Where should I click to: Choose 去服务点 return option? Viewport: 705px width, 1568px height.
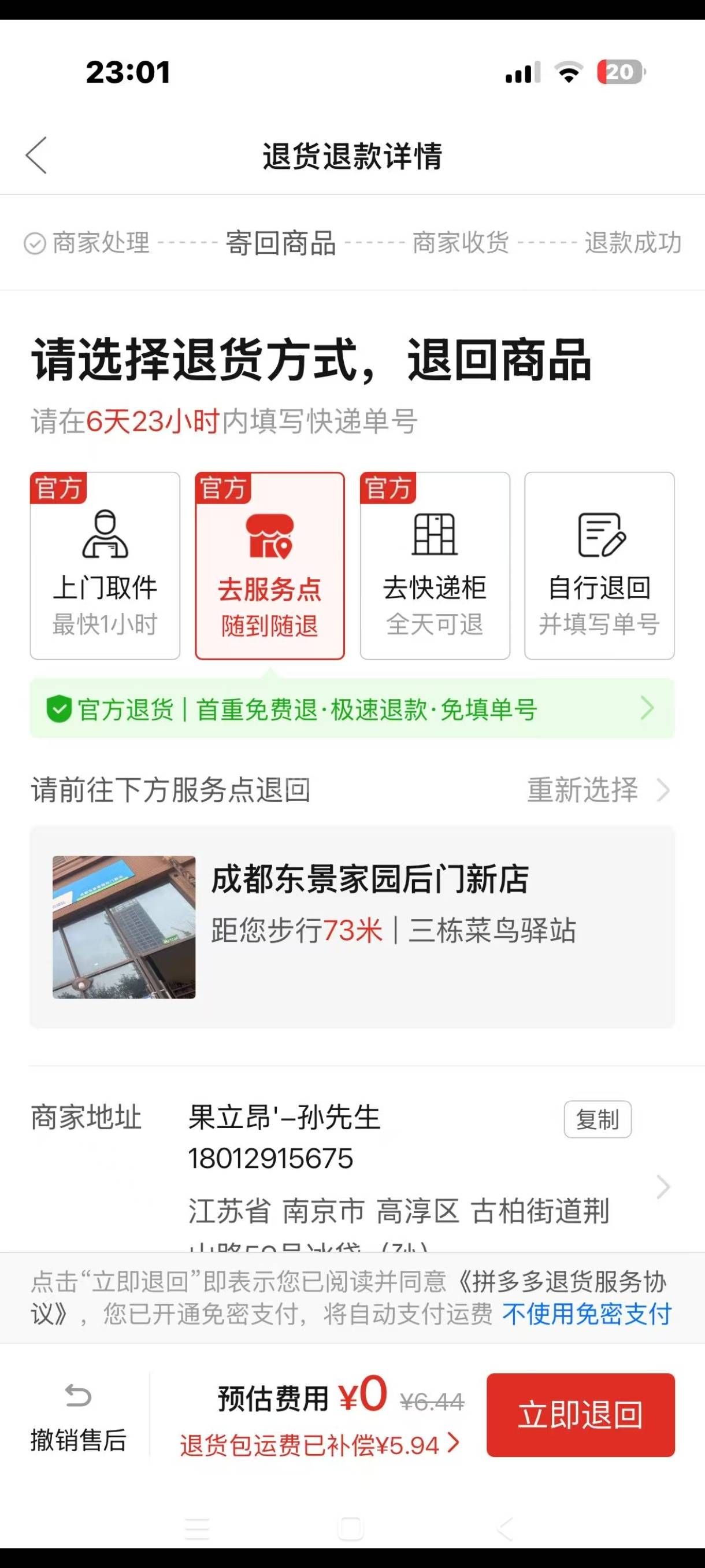(269, 565)
